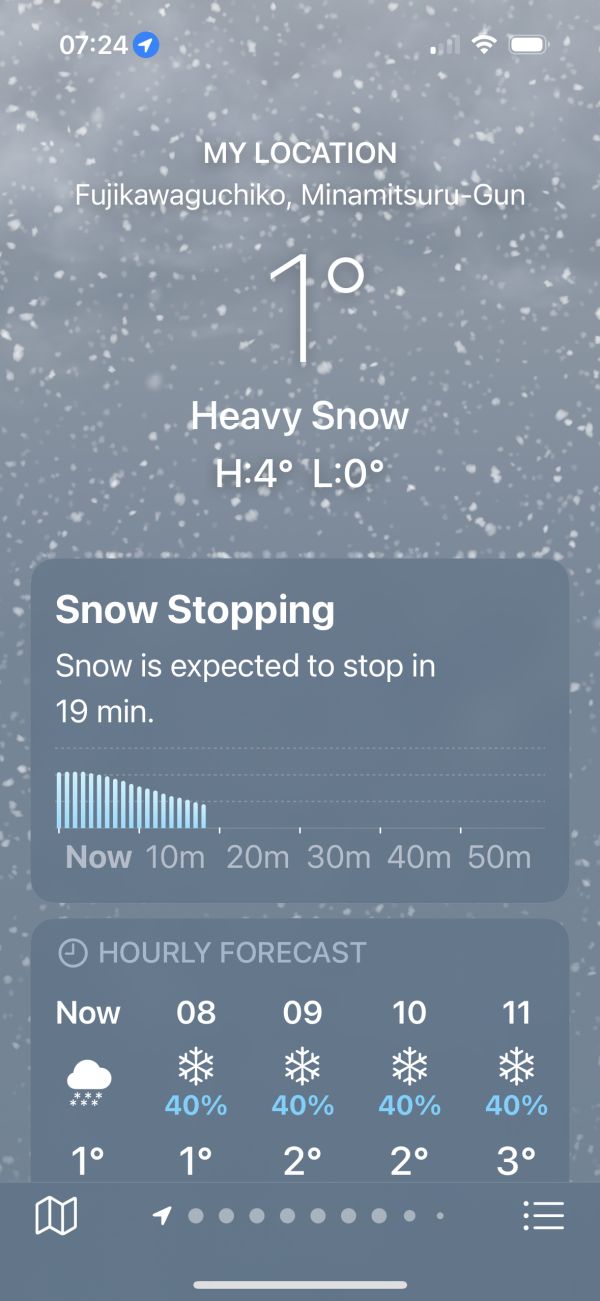This screenshot has height=1301, width=600.
Task: Open the weather map
Action: [56, 1216]
